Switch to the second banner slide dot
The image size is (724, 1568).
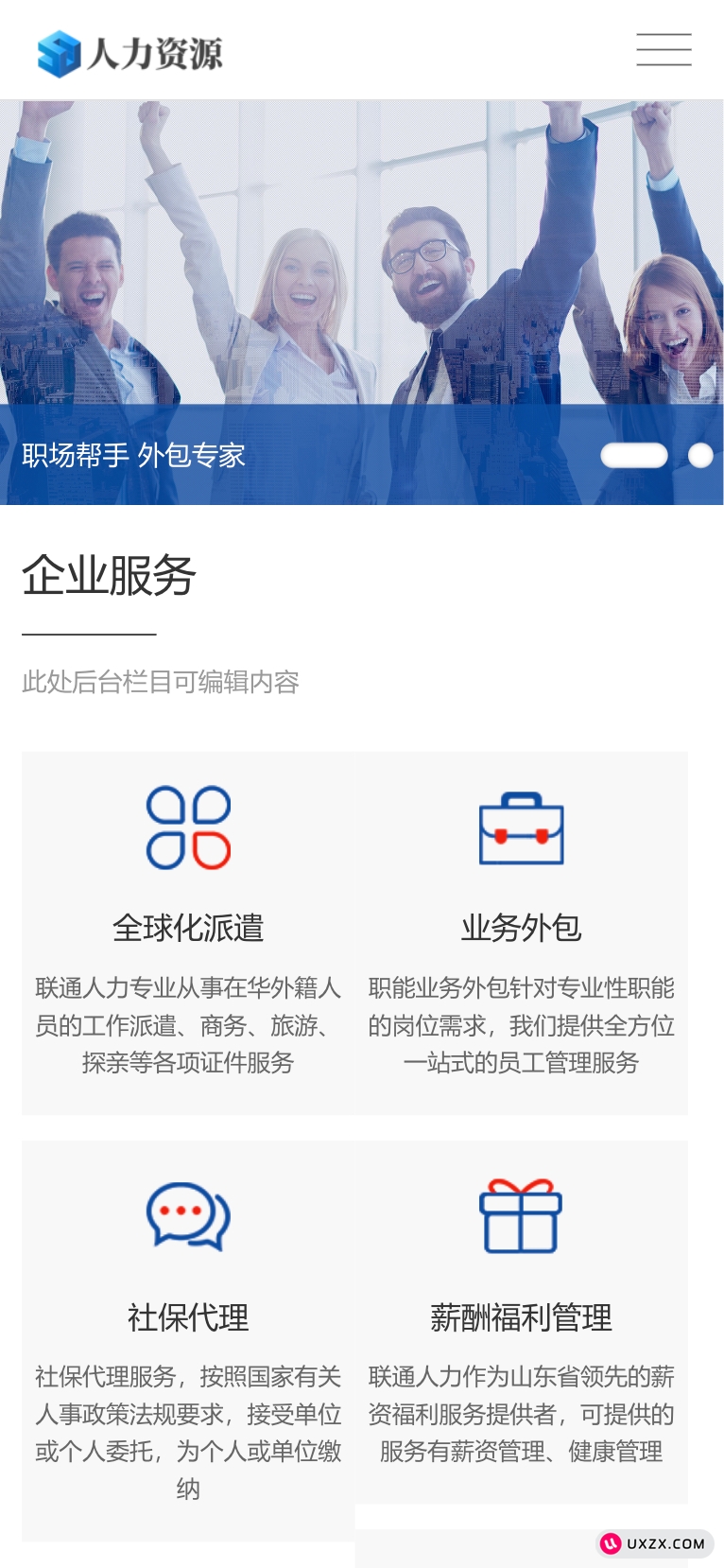[700, 456]
